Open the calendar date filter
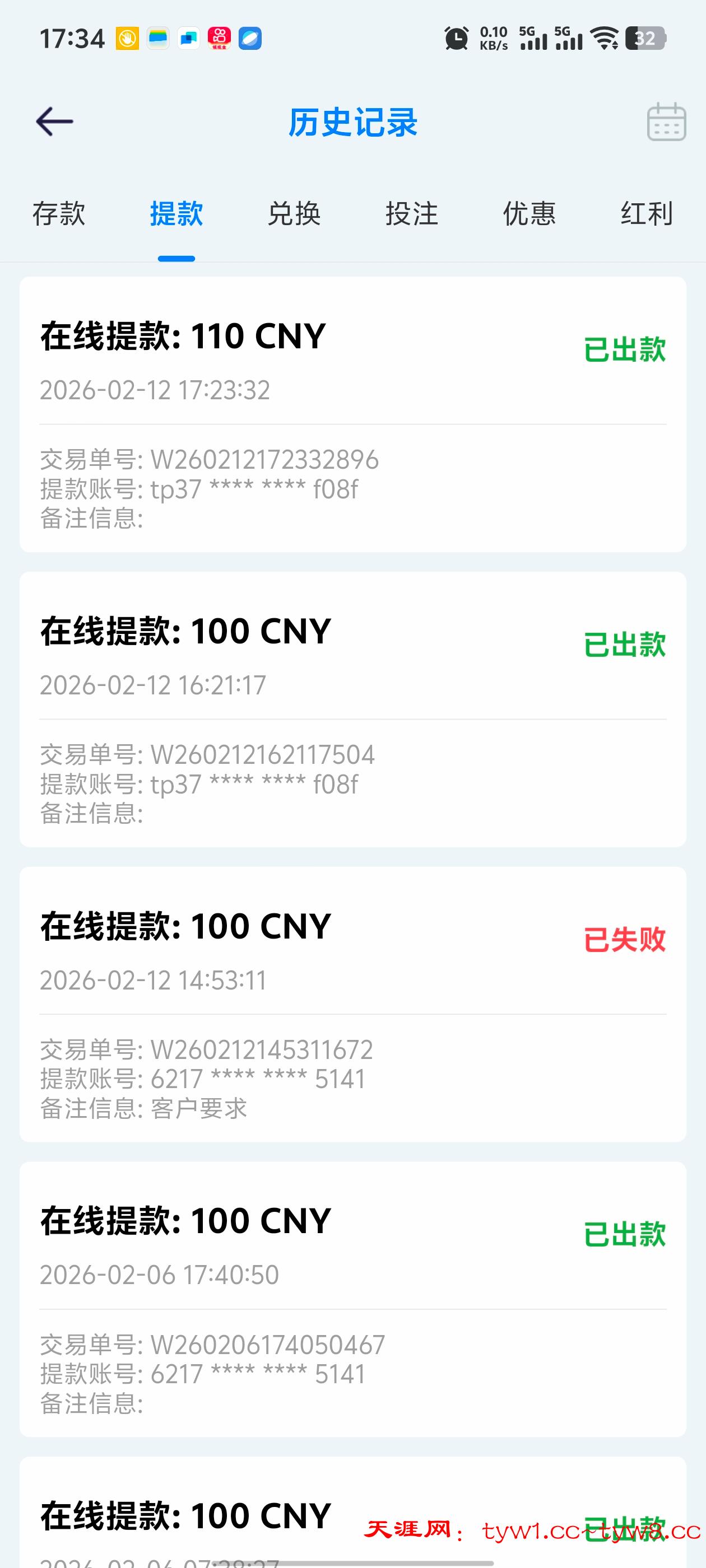 click(666, 122)
